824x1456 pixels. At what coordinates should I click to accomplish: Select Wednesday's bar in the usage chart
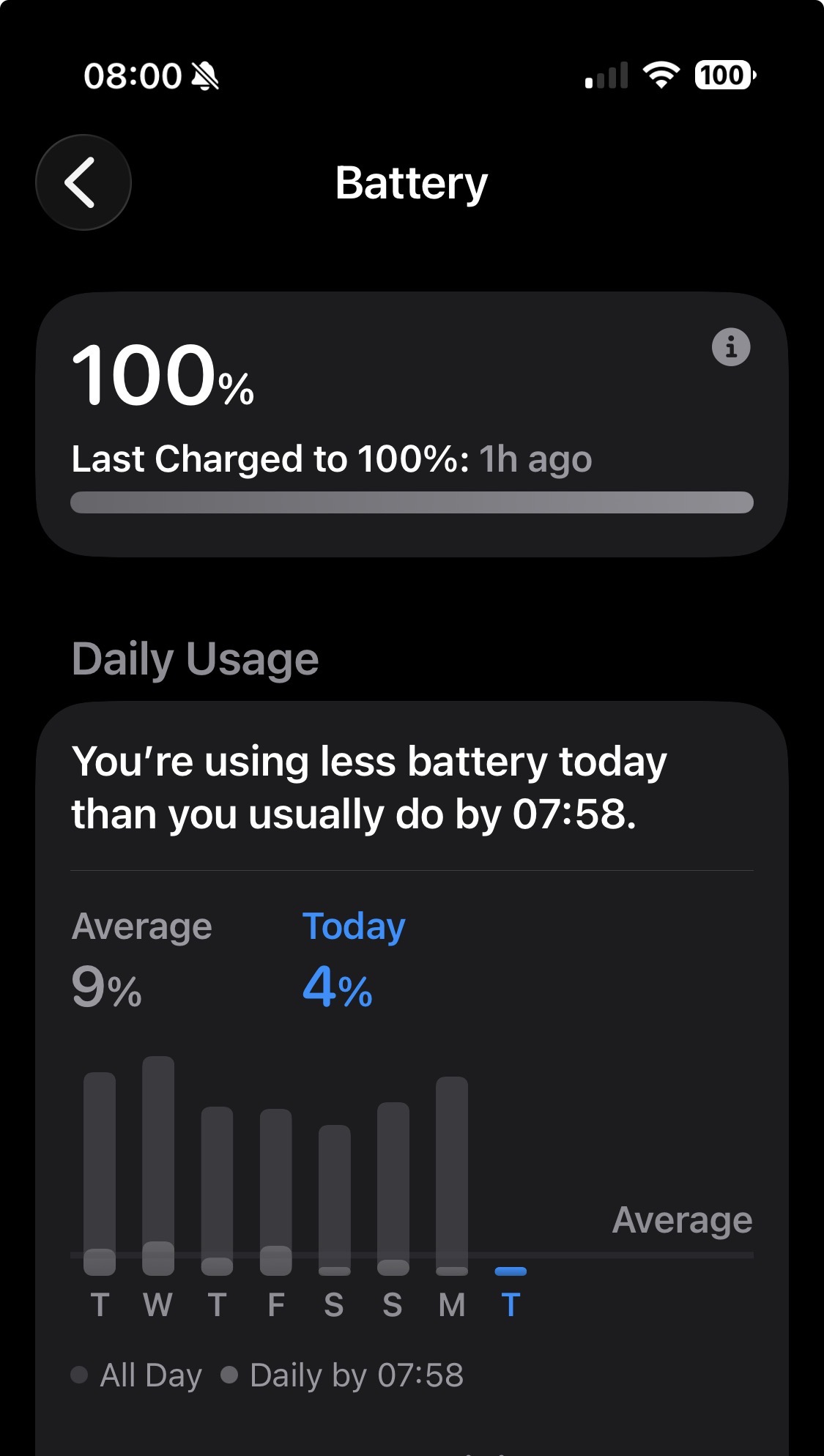[158, 1165]
